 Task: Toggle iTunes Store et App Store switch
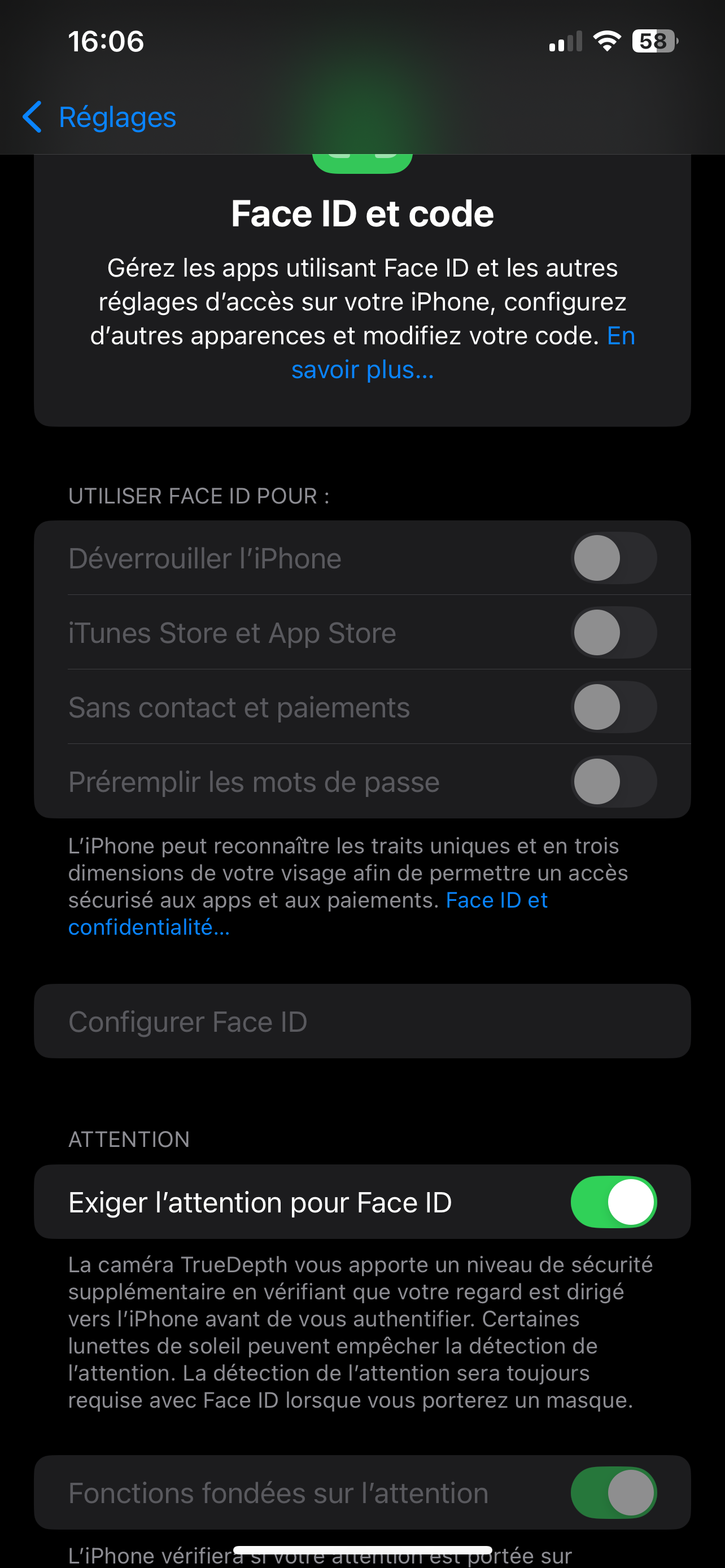613,632
